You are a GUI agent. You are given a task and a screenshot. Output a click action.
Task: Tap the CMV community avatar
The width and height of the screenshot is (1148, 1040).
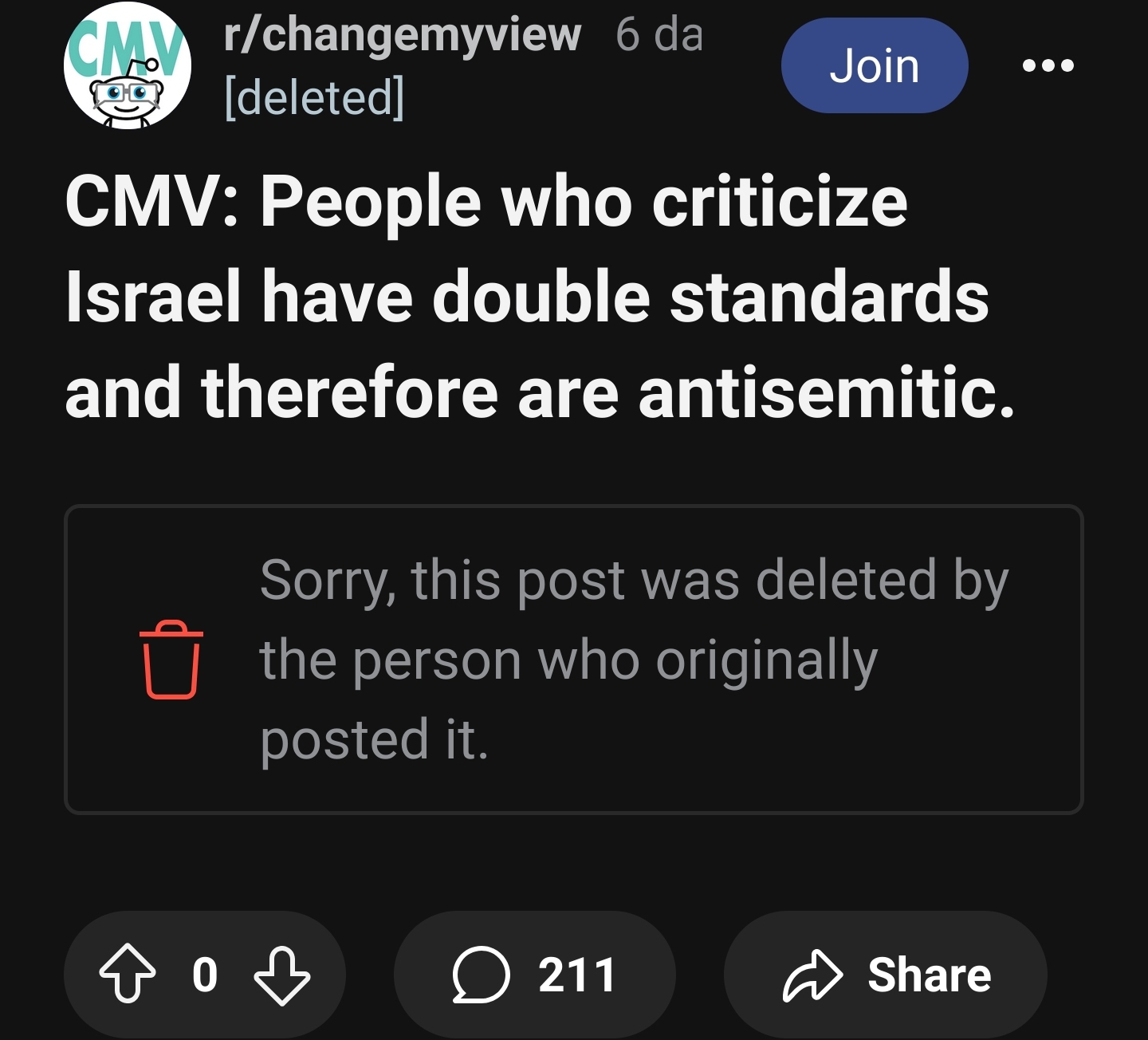(x=128, y=65)
